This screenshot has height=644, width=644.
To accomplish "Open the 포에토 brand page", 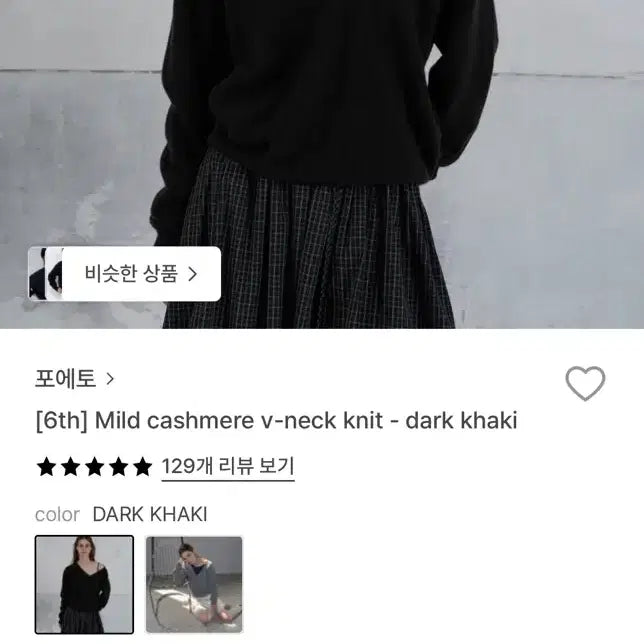I will (75, 379).
